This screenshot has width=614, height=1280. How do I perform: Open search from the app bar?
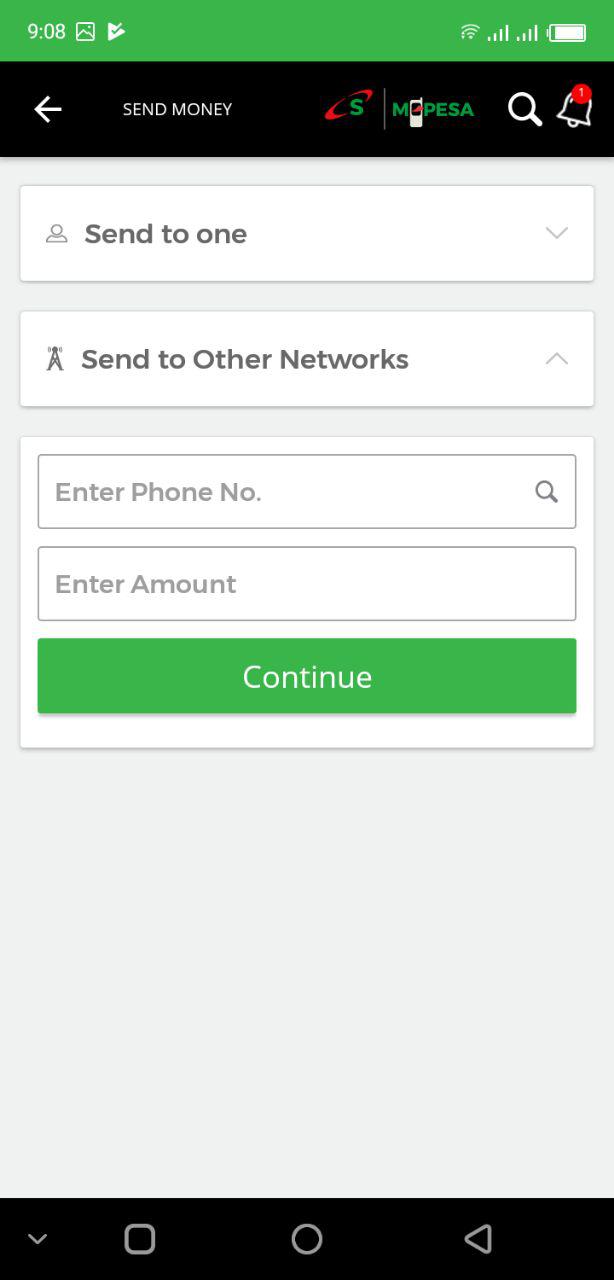[x=524, y=109]
